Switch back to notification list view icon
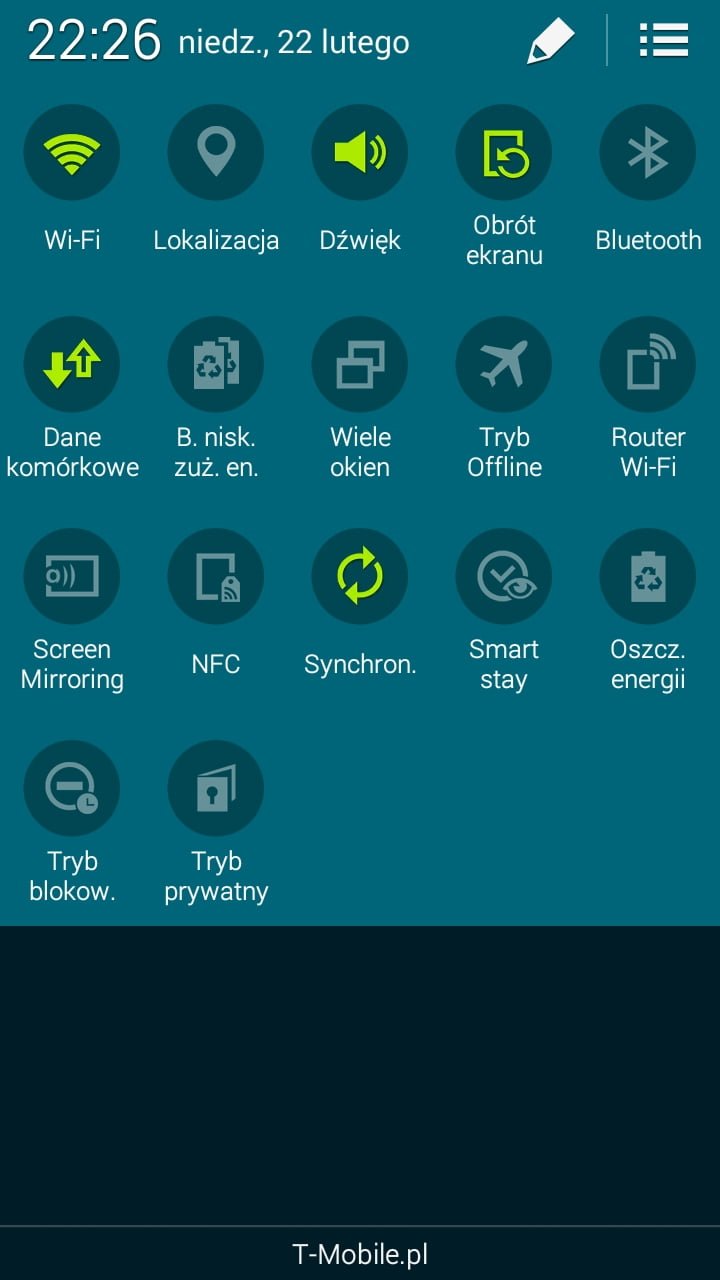Viewport: 720px width, 1280px height. [x=664, y=40]
